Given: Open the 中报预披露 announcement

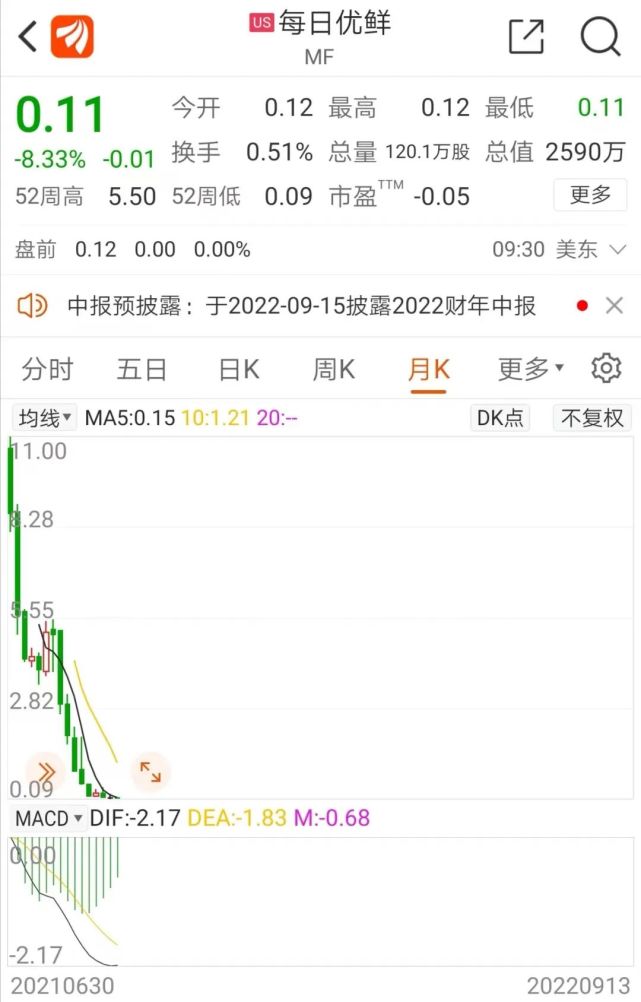Looking at the screenshot, I should point(300,306).
